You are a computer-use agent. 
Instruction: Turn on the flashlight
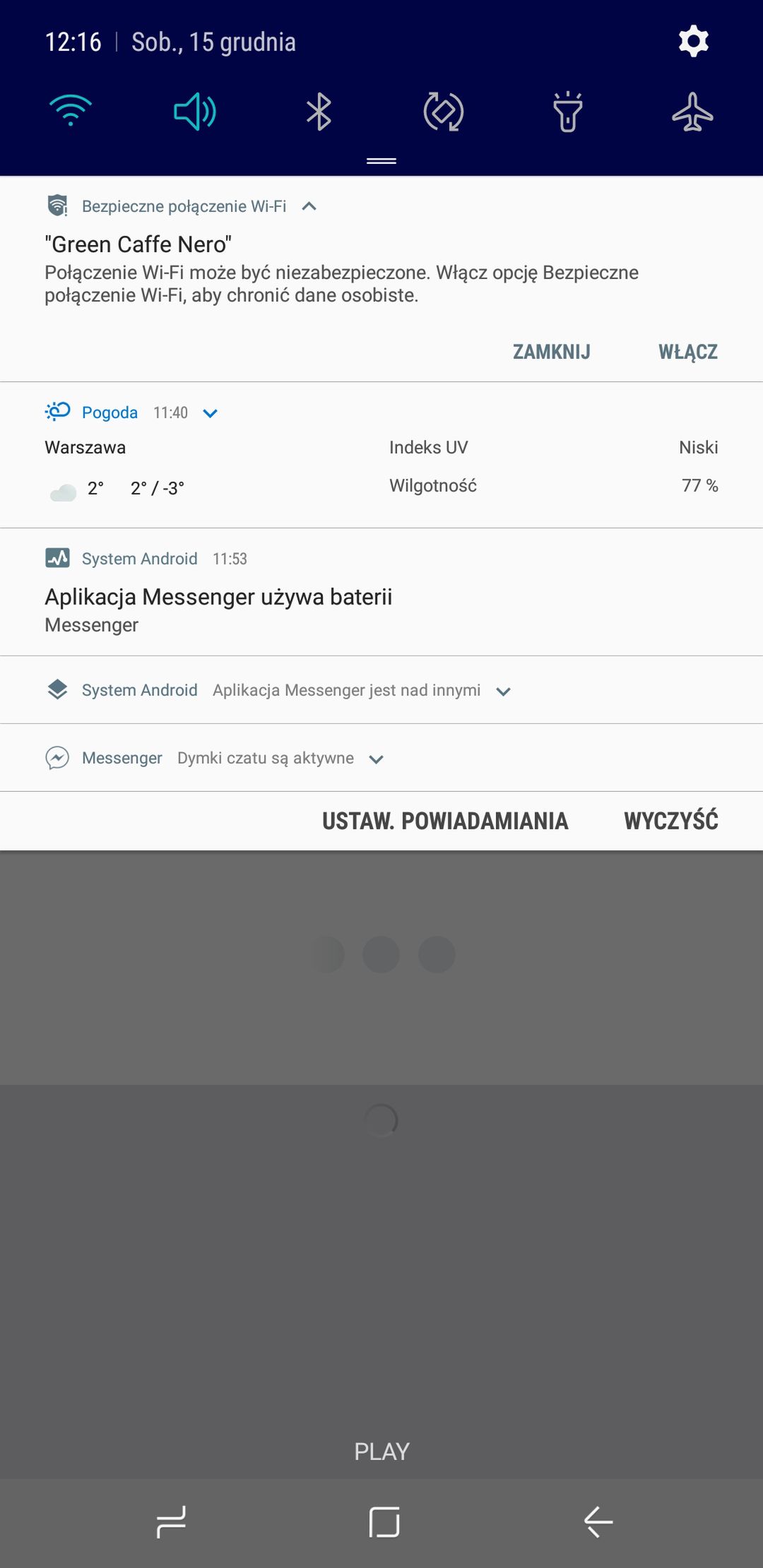click(568, 112)
